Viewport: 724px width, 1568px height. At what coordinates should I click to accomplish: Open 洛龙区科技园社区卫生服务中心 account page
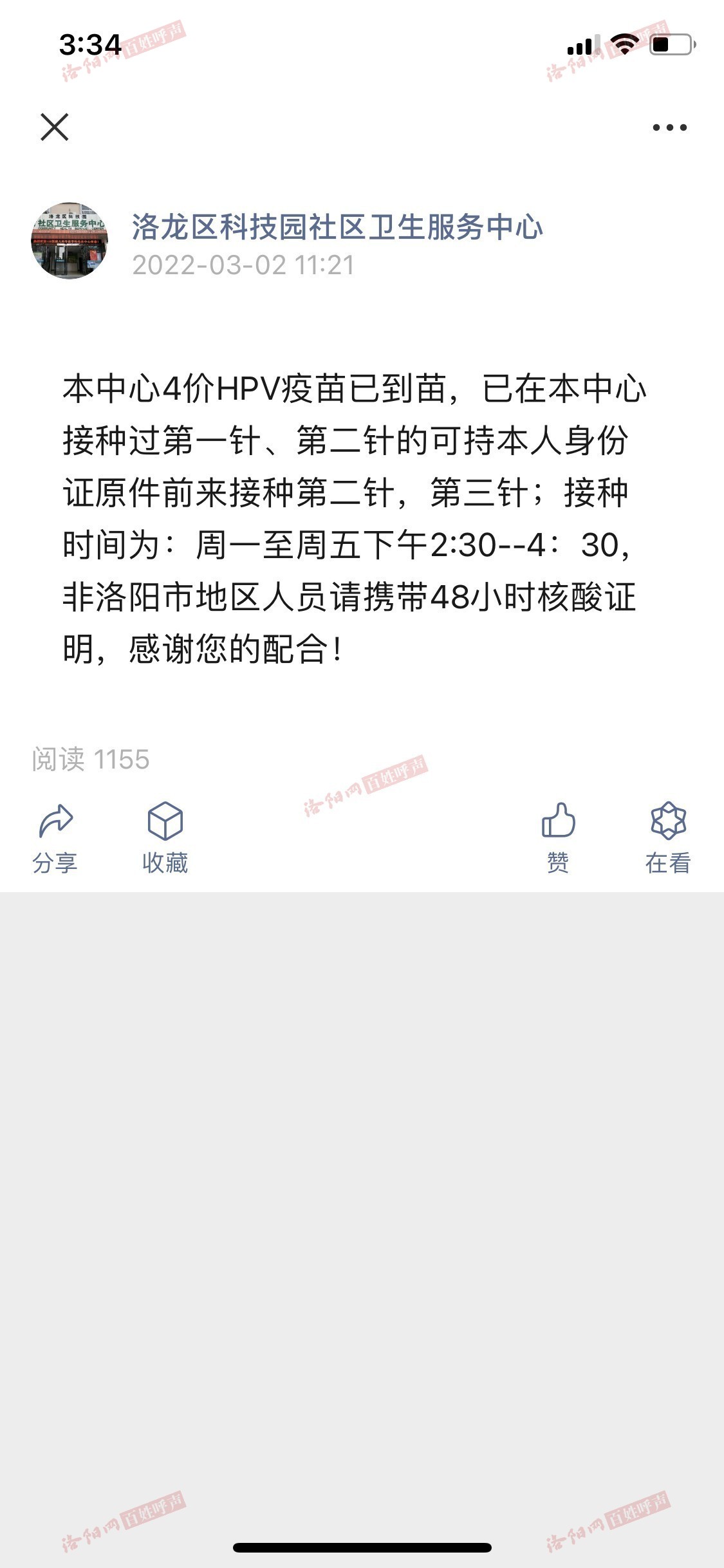[337, 227]
